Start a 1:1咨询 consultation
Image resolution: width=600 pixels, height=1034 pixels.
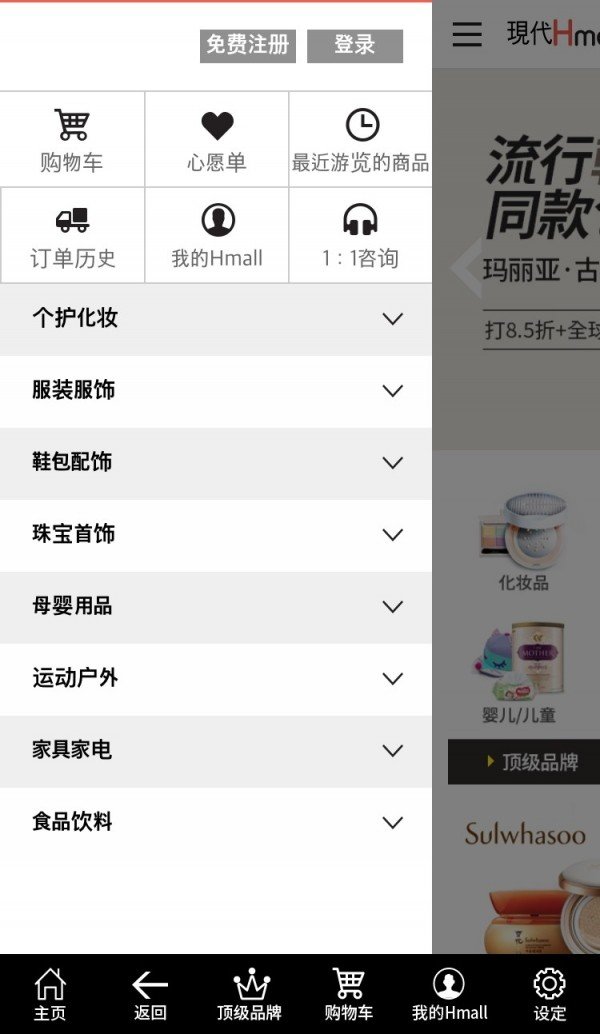tap(361, 235)
